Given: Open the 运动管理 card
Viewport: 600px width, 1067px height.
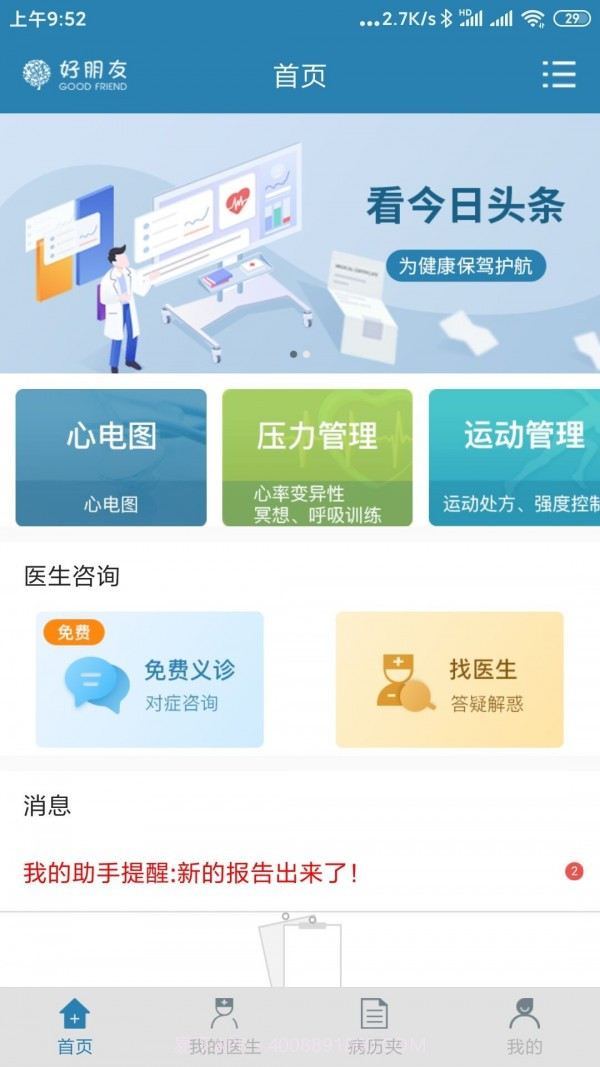Looking at the screenshot, I should tap(515, 457).
